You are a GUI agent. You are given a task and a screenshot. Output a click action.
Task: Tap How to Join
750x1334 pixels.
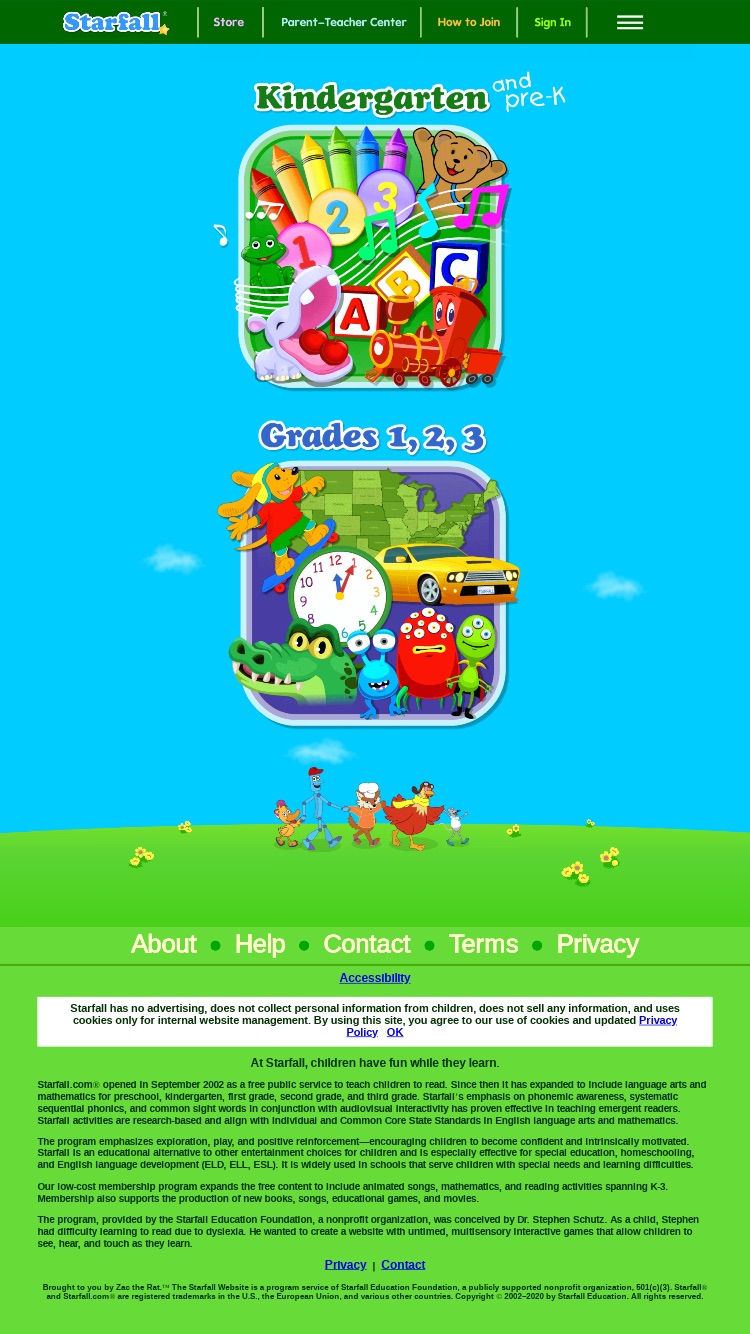point(469,22)
